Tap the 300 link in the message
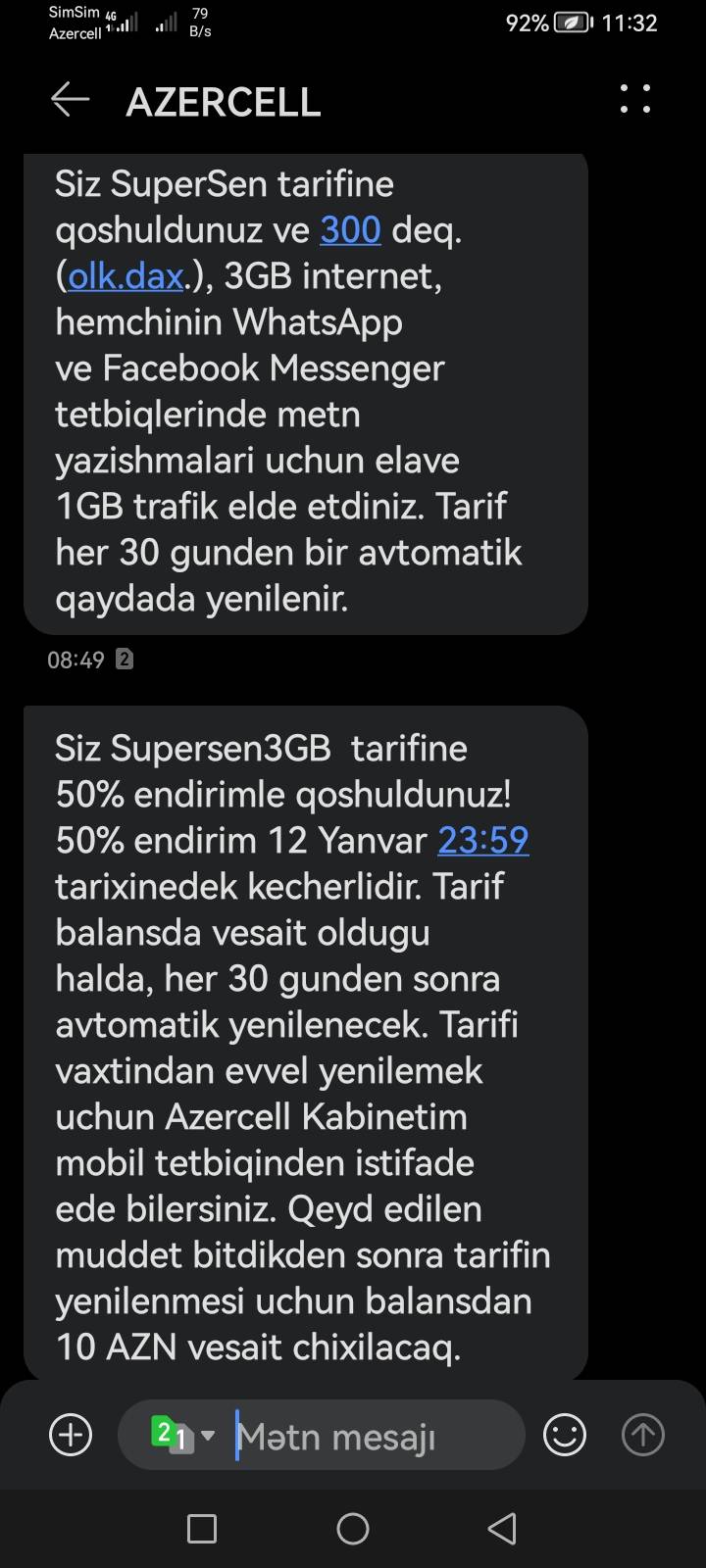706x1568 pixels. (x=350, y=229)
